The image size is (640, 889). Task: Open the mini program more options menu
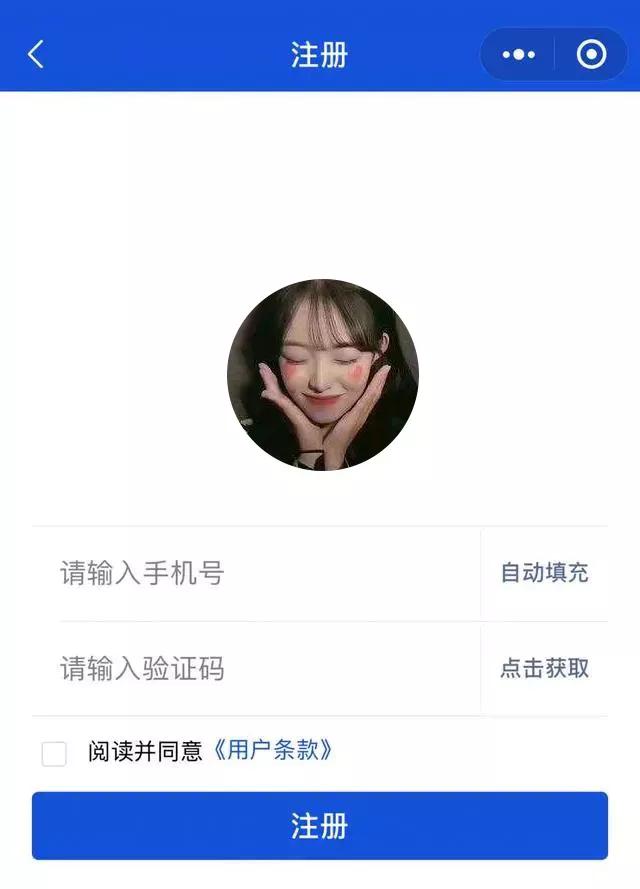coord(518,55)
